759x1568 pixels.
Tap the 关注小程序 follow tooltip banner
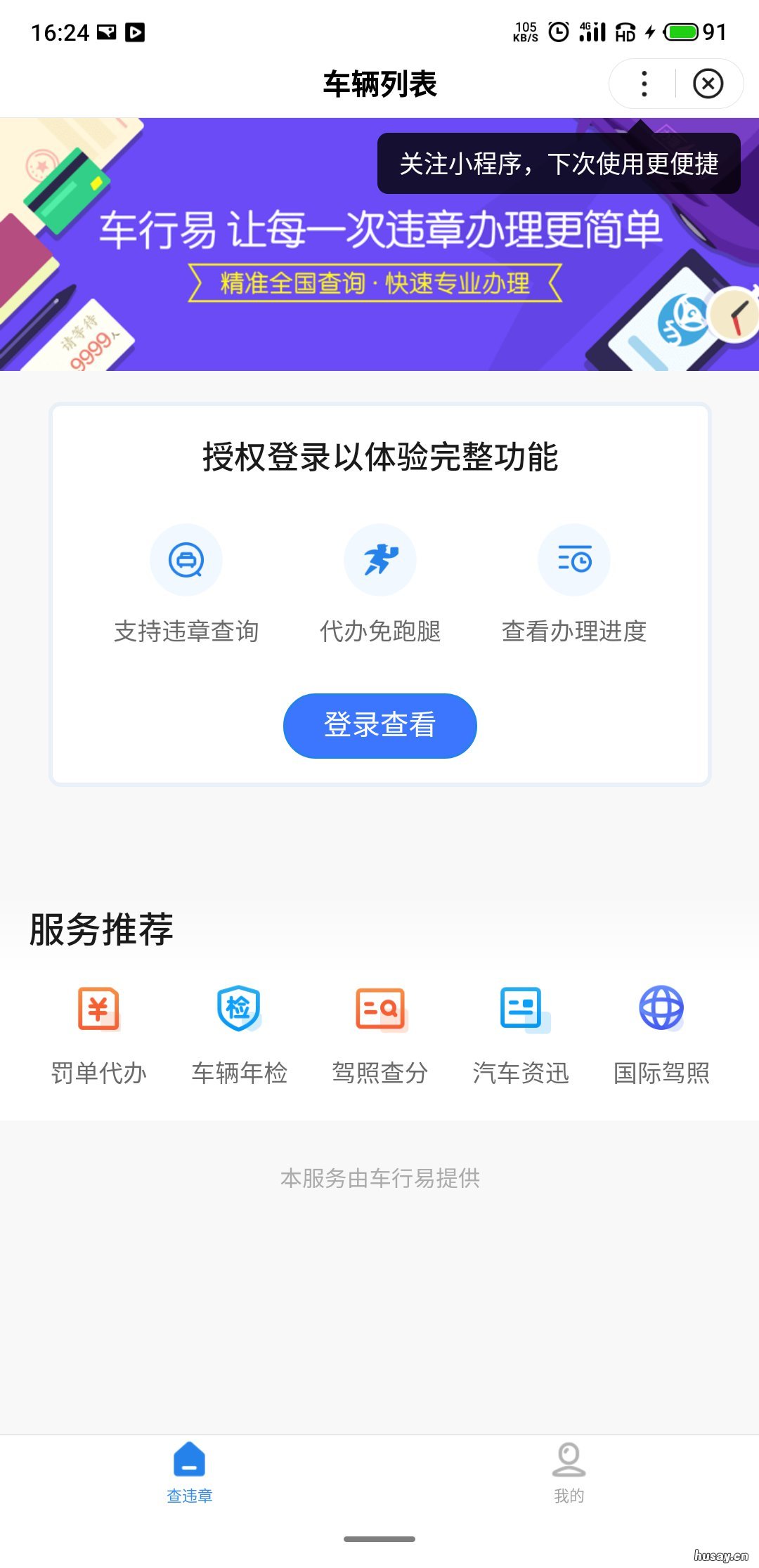click(557, 163)
